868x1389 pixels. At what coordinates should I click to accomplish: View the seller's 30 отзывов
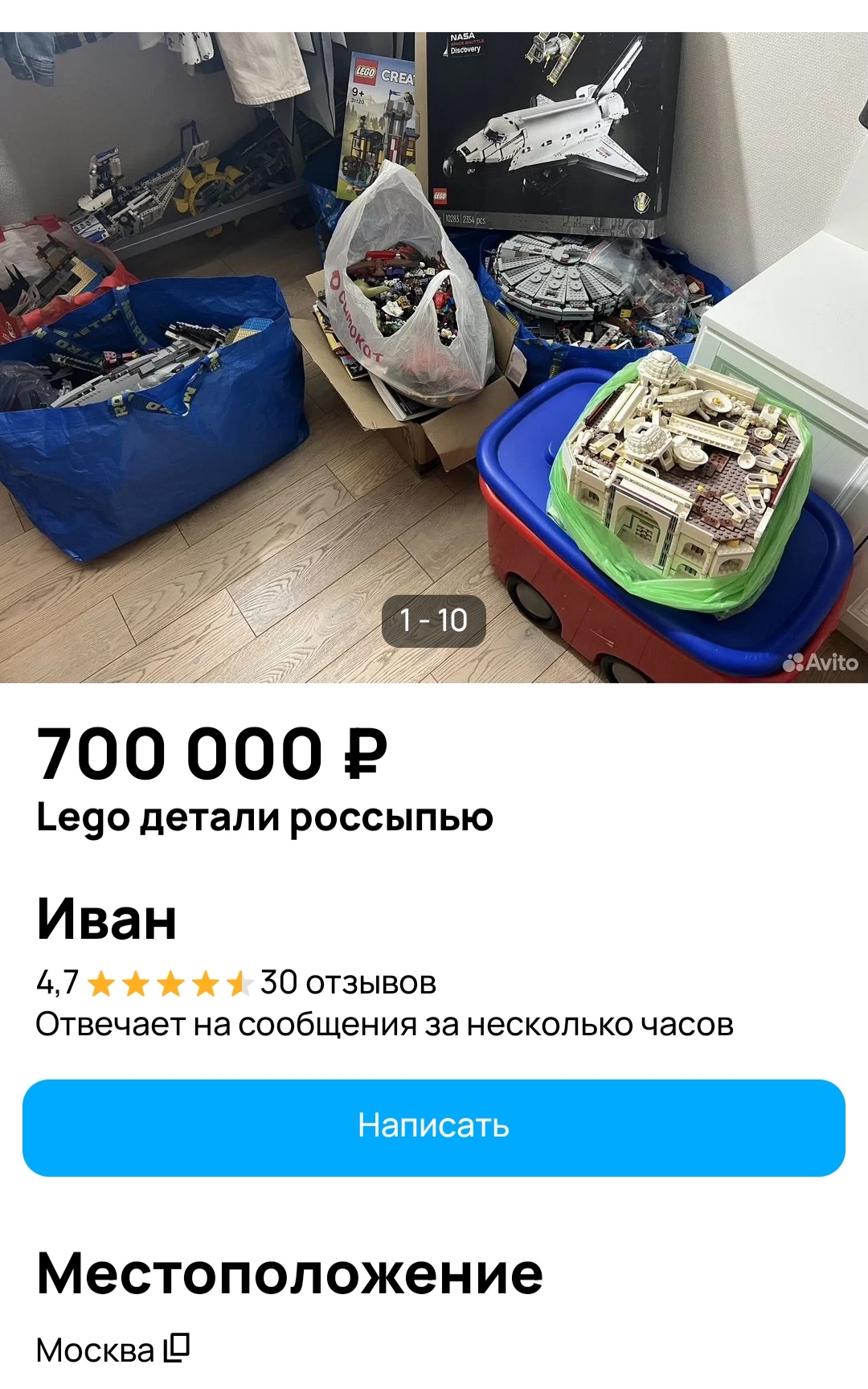[x=348, y=983]
